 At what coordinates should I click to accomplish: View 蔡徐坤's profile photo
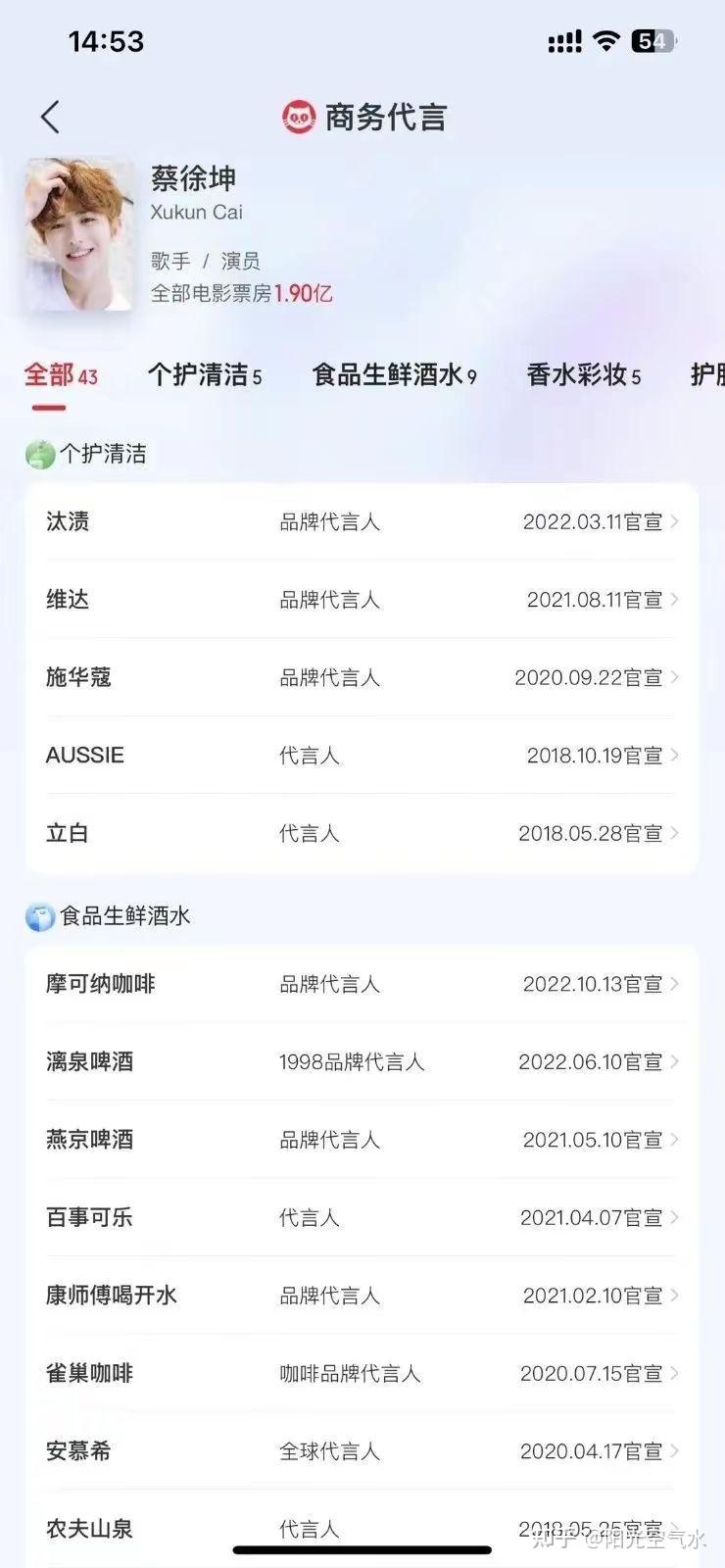(79, 235)
